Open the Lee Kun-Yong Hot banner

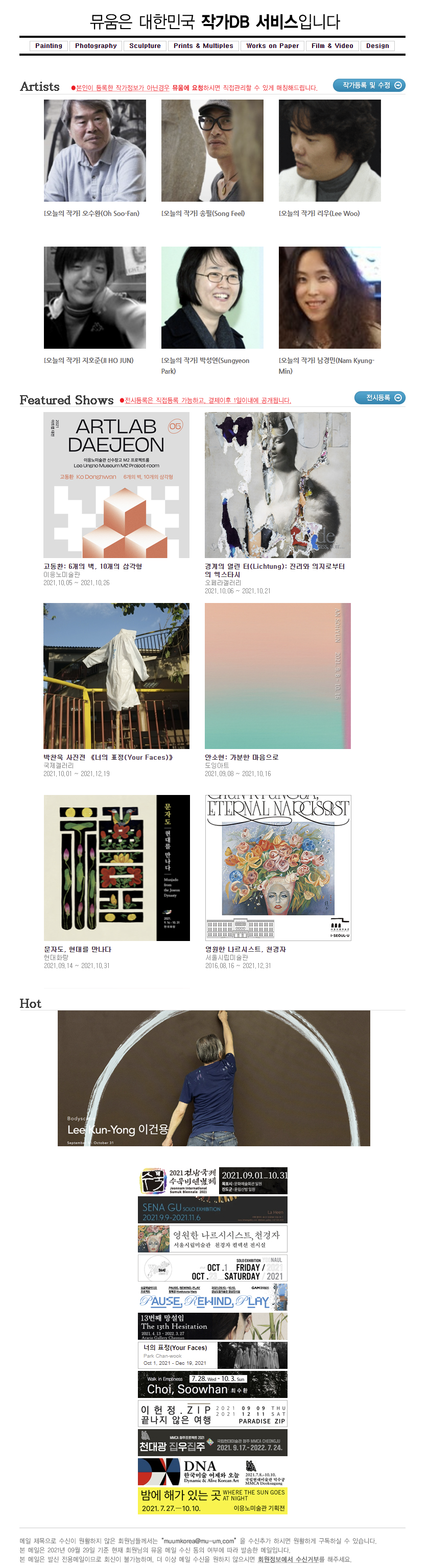213,1078
